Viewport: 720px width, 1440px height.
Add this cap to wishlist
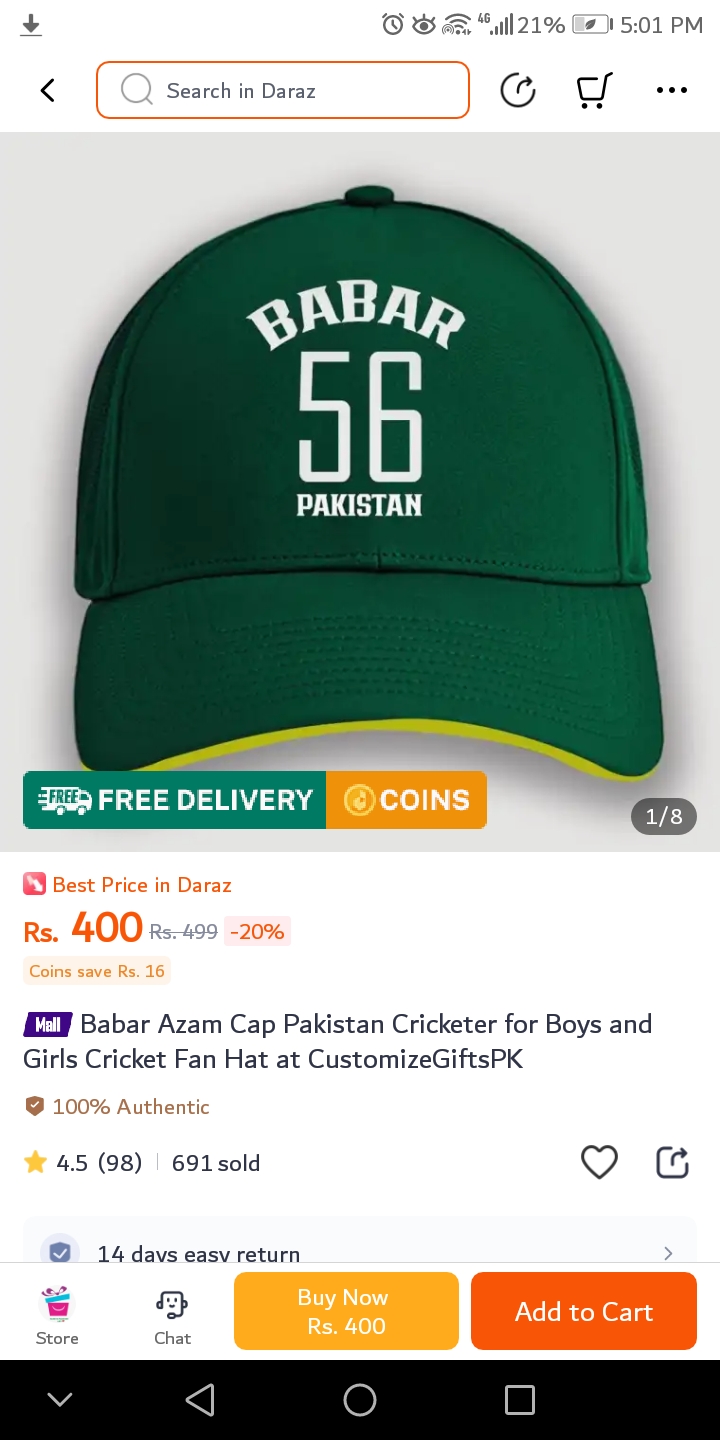tap(599, 1162)
